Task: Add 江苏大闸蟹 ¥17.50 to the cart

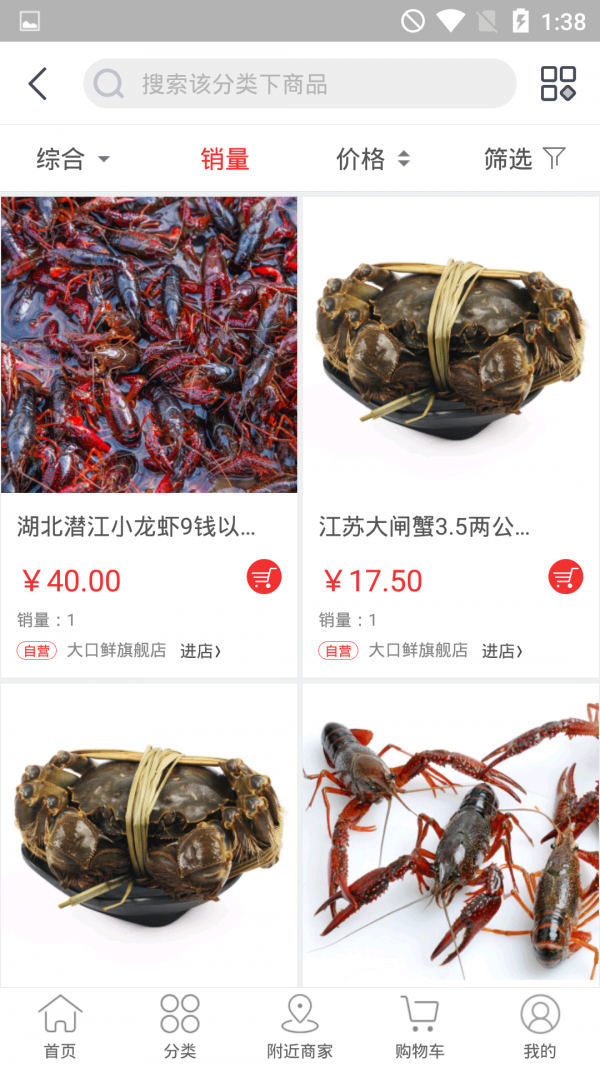Action: click(566, 577)
